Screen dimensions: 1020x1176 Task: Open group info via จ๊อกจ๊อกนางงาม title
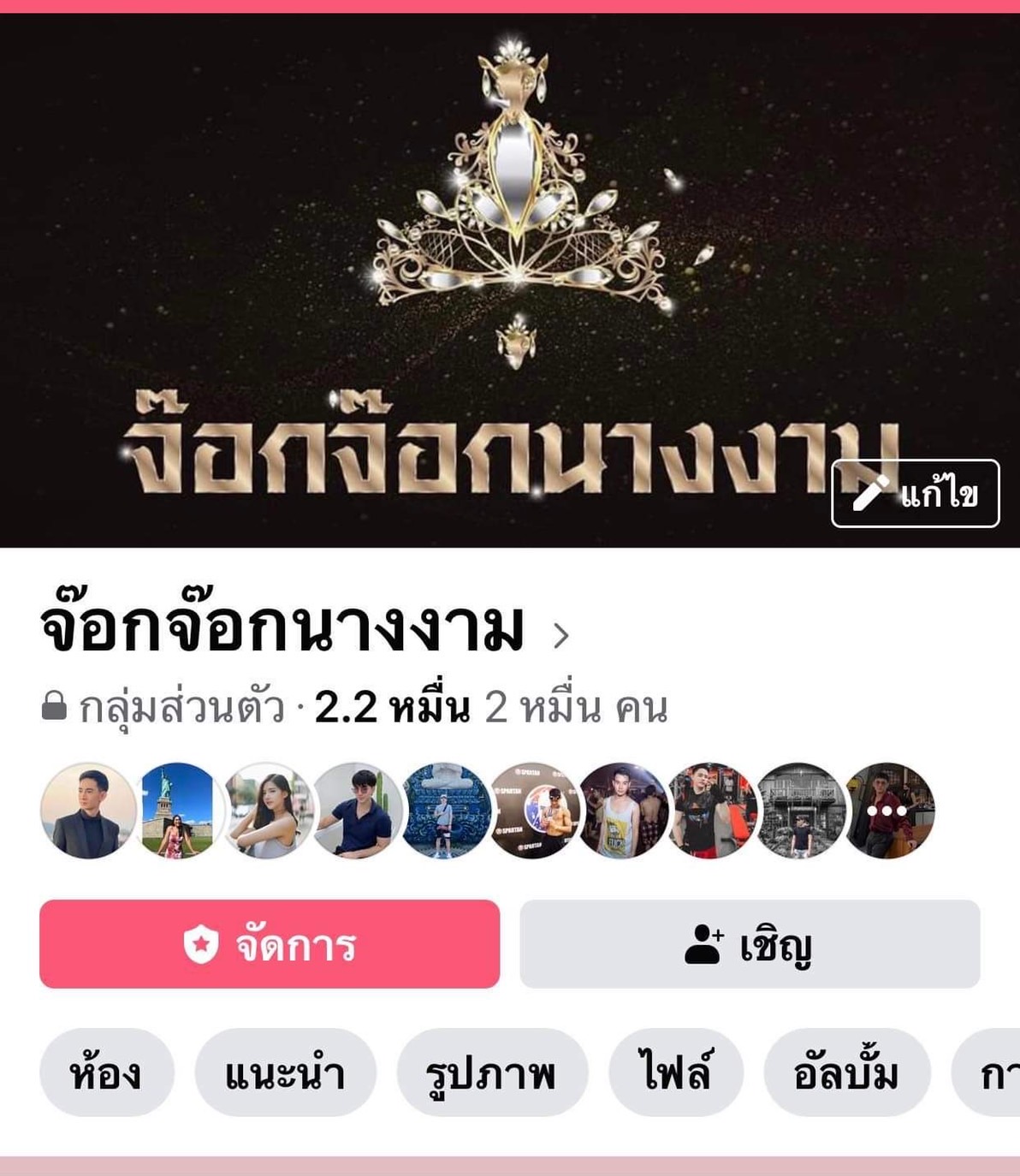(304, 633)
